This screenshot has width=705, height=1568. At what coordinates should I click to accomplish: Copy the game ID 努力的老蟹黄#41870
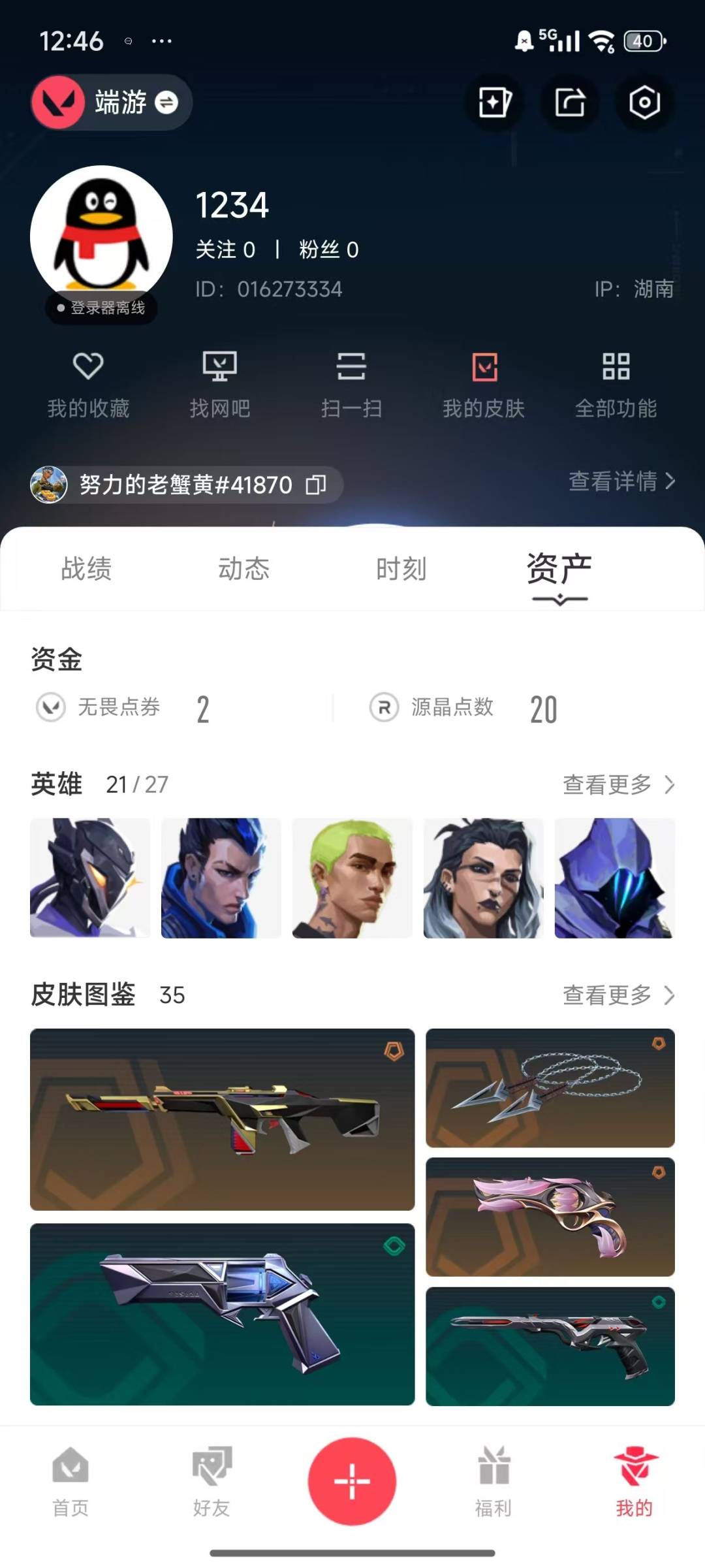(x=316, y=485)
